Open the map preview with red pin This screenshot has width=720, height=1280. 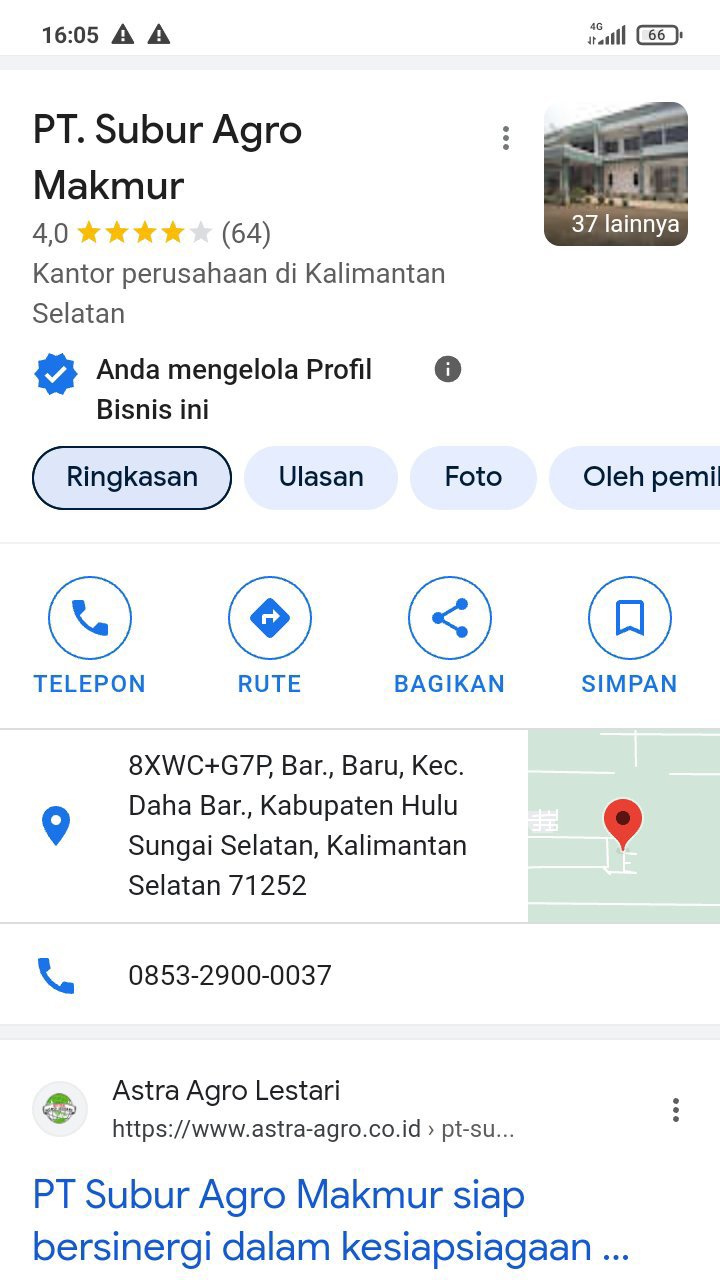[x=623, y=826]
